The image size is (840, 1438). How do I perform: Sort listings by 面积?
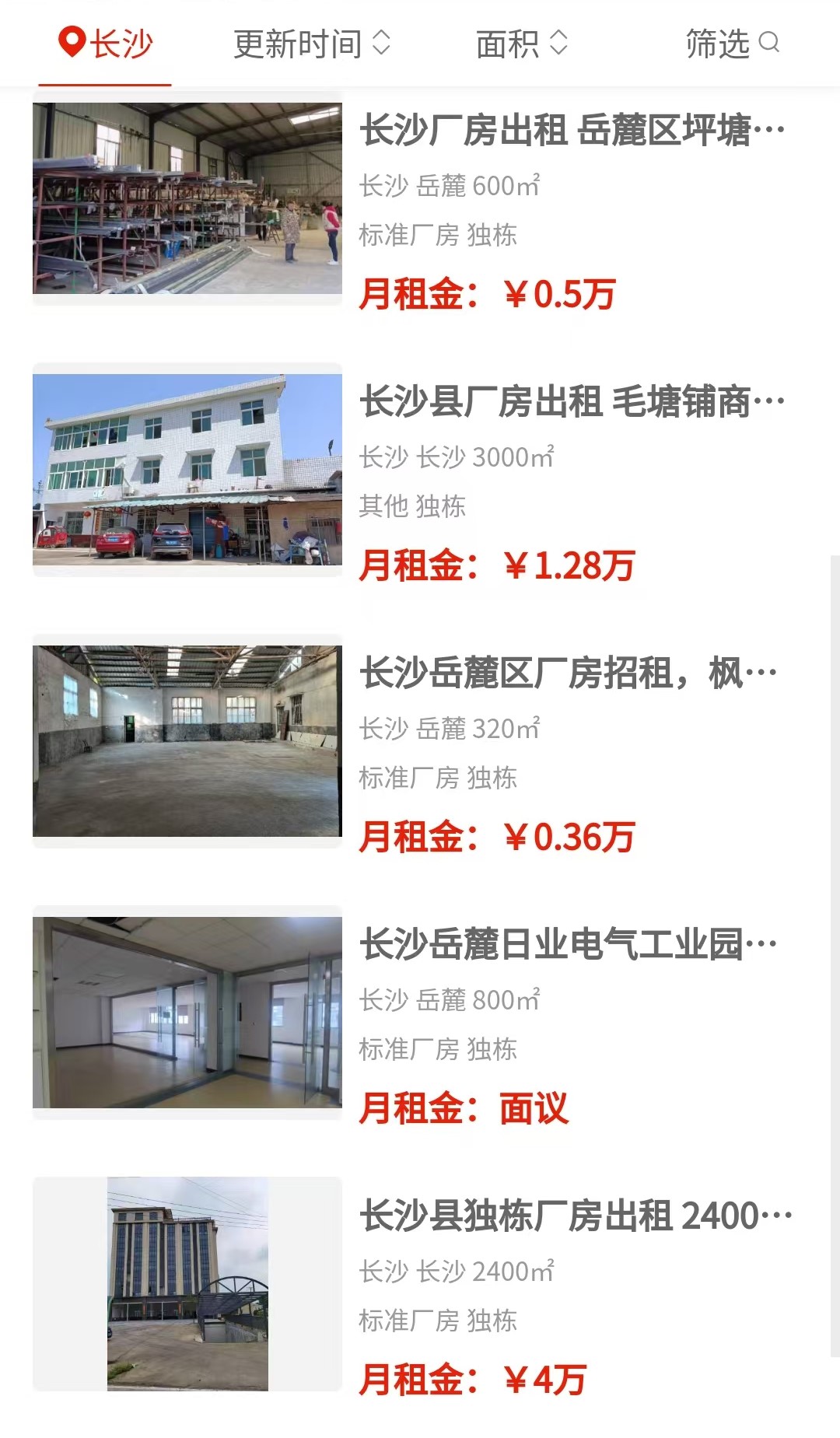[521, 44]
